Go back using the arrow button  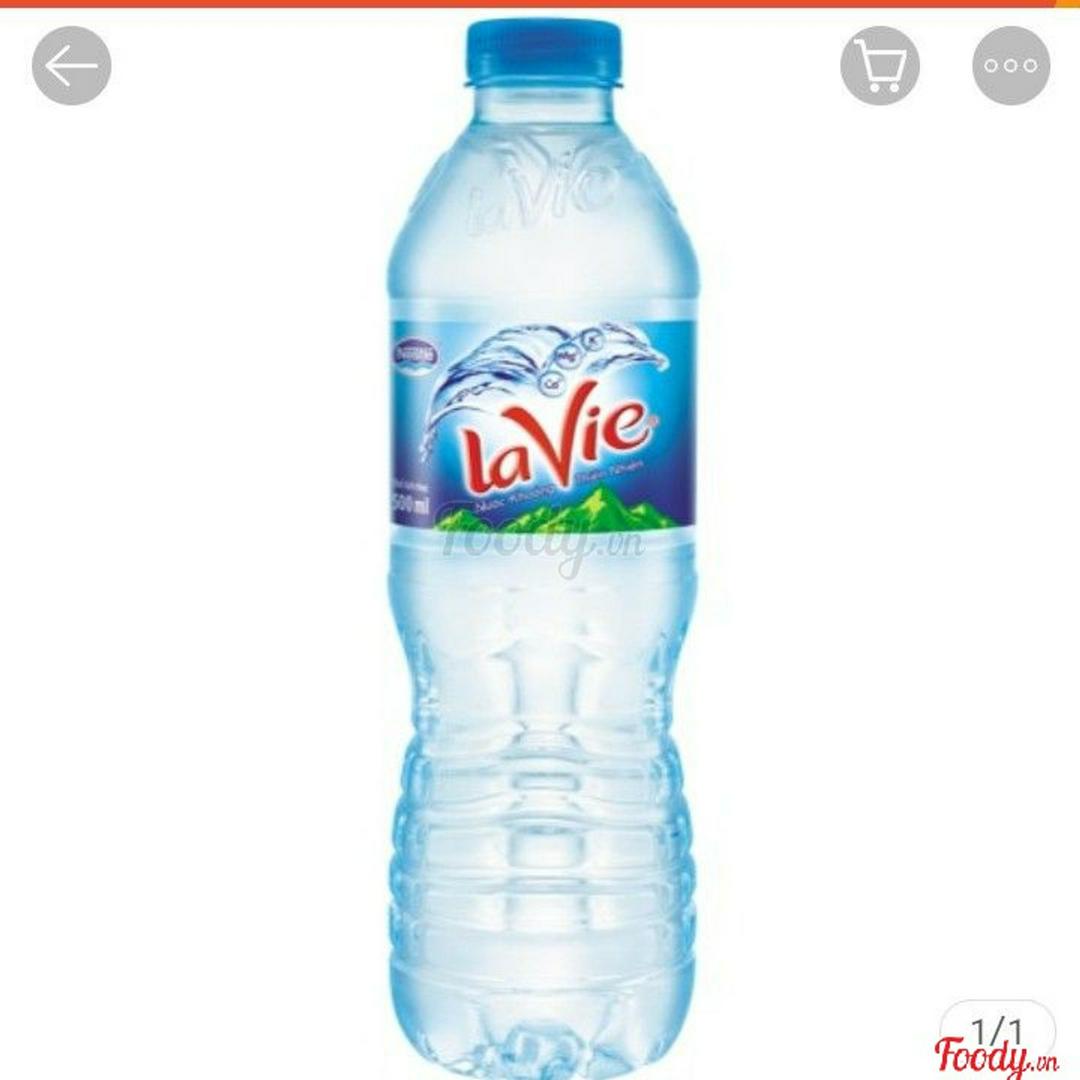tap(71, 66)
